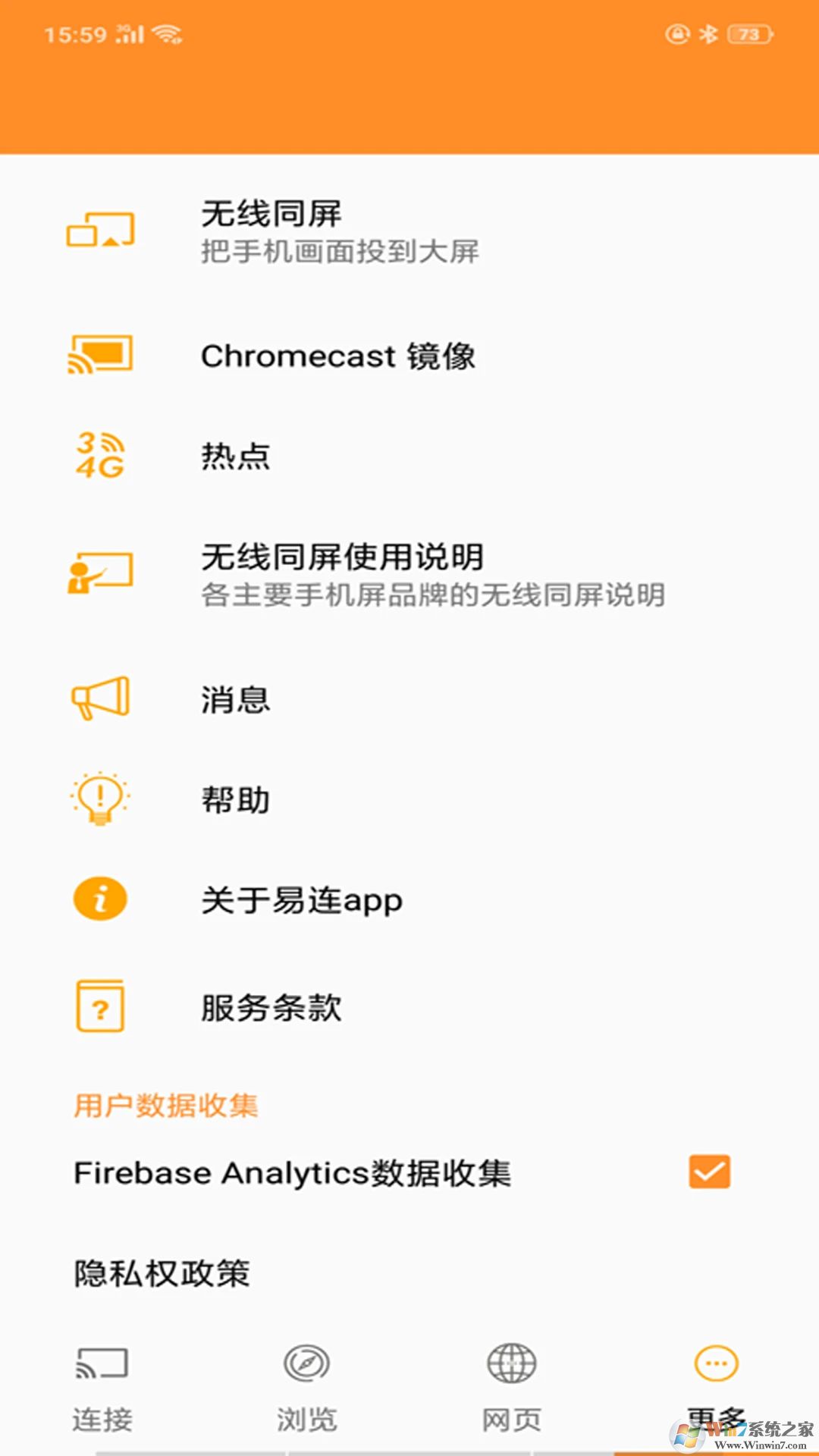Select the 服务条款 question-mark document icon

(x=99, y=1007)
